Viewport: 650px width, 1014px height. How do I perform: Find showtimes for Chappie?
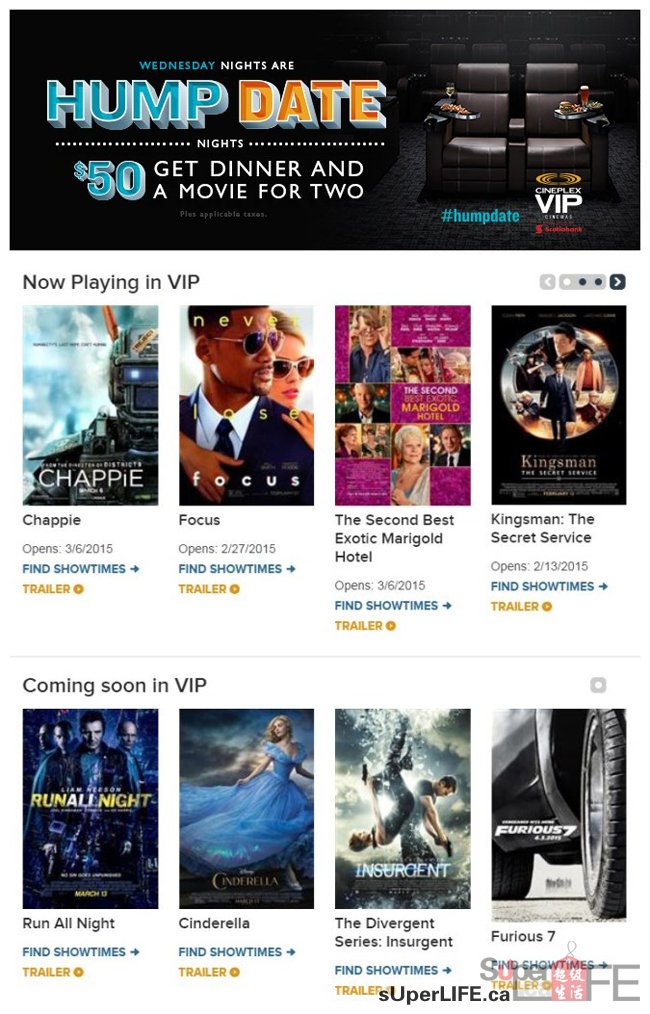pos(80,569)
